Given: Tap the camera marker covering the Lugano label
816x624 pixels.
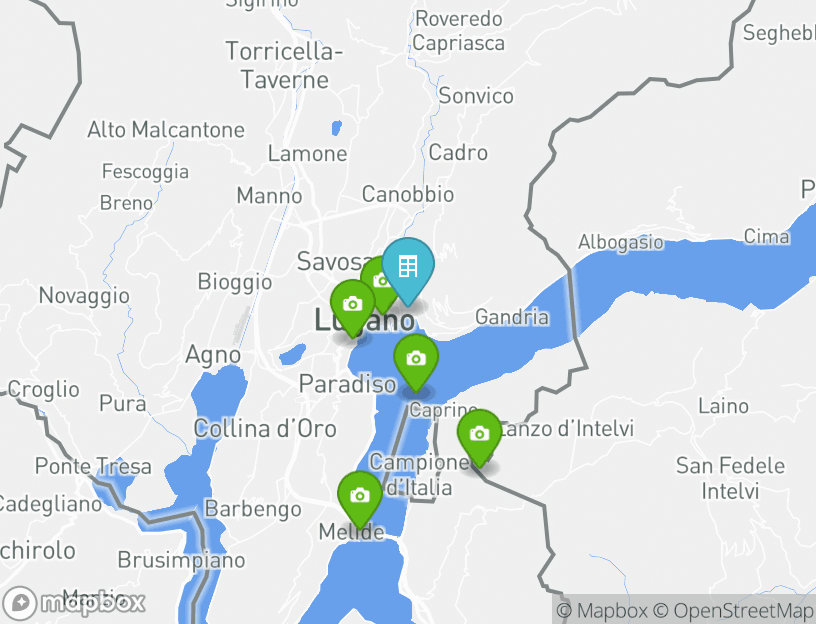Looking at the screenshot, I should click(352, 305).
